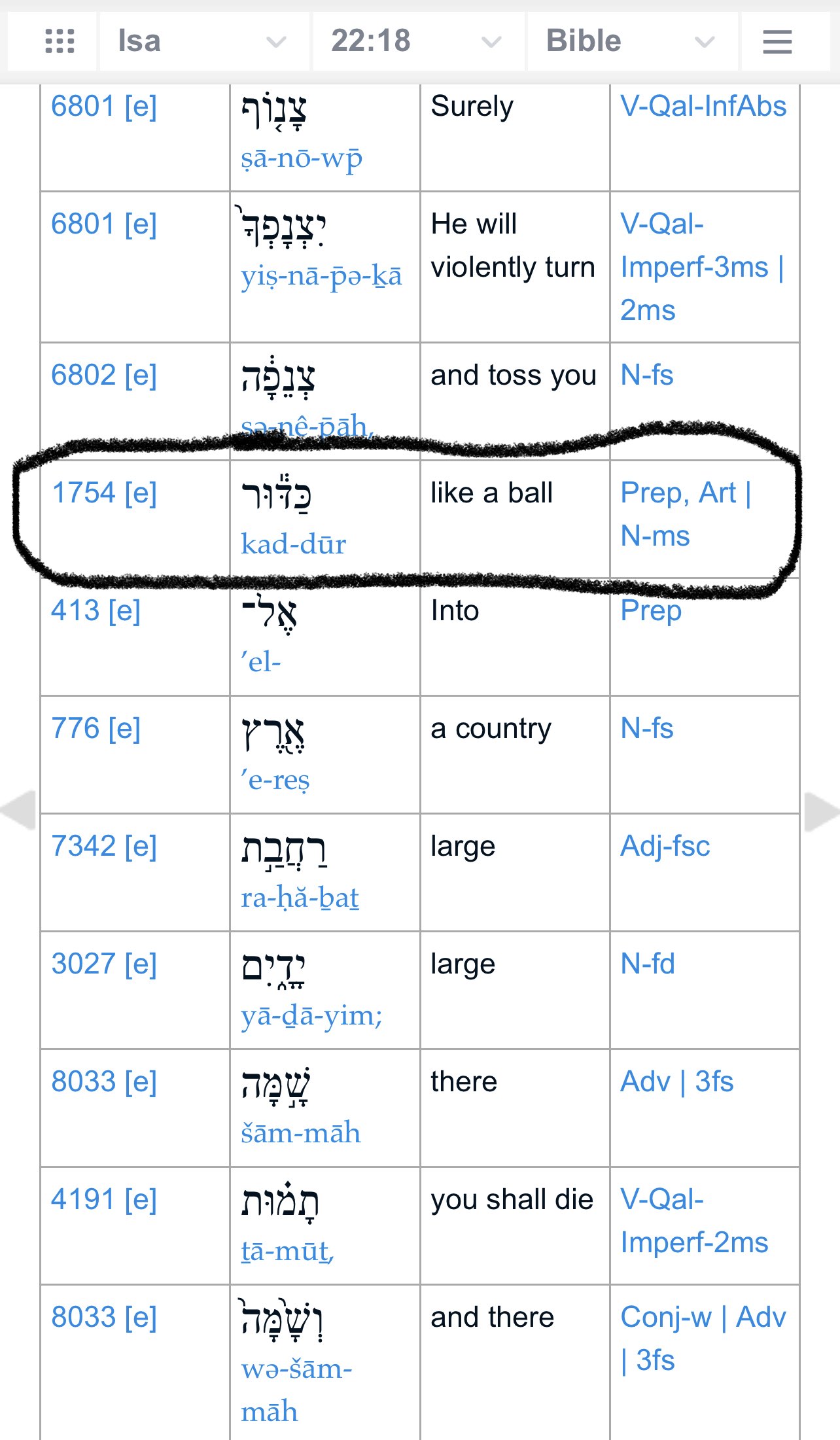
Task: Tap the yā-ḏā-yim transliteration link
Action: point(311,1015)
